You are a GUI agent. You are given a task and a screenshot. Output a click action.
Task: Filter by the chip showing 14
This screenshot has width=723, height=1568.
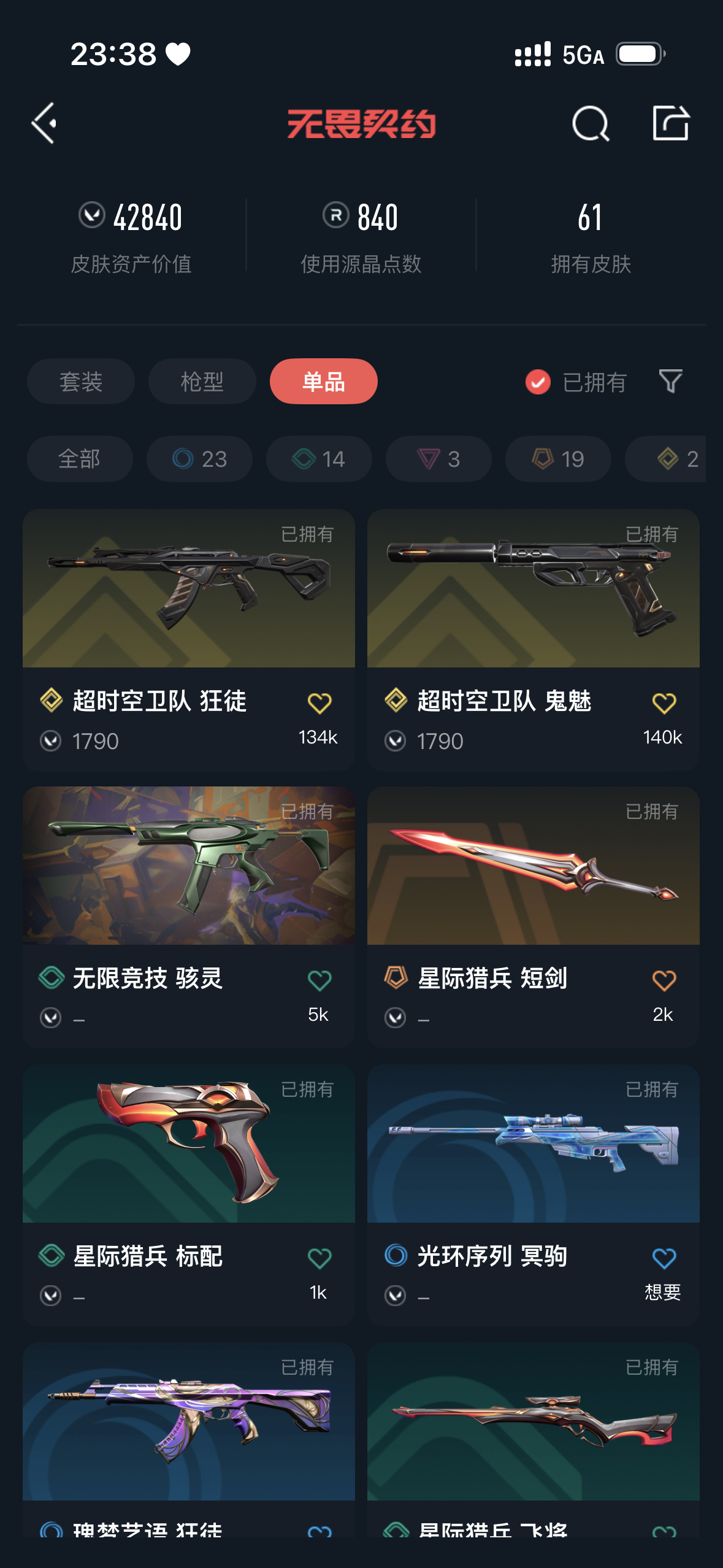click(x=319, y=459)
